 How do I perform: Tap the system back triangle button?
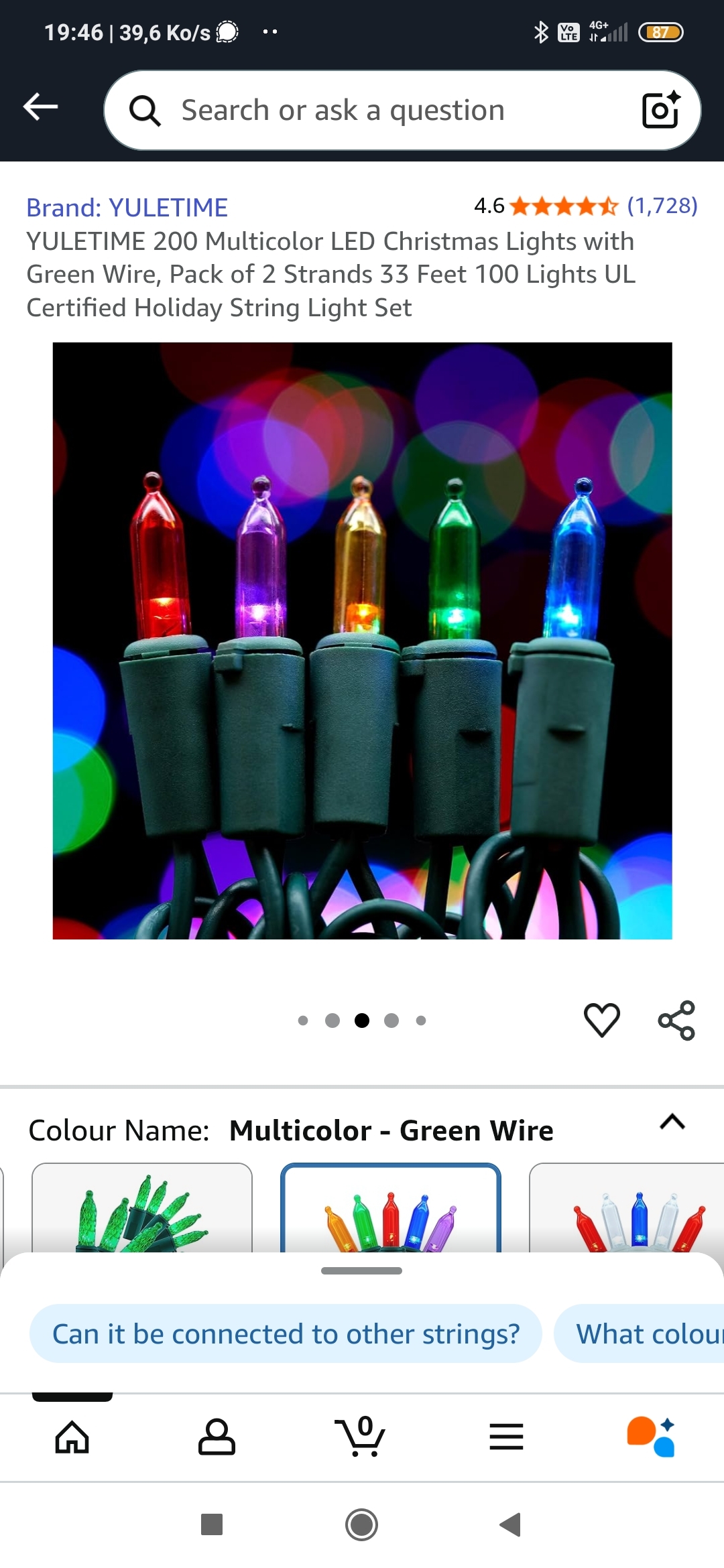(511, 1524)
